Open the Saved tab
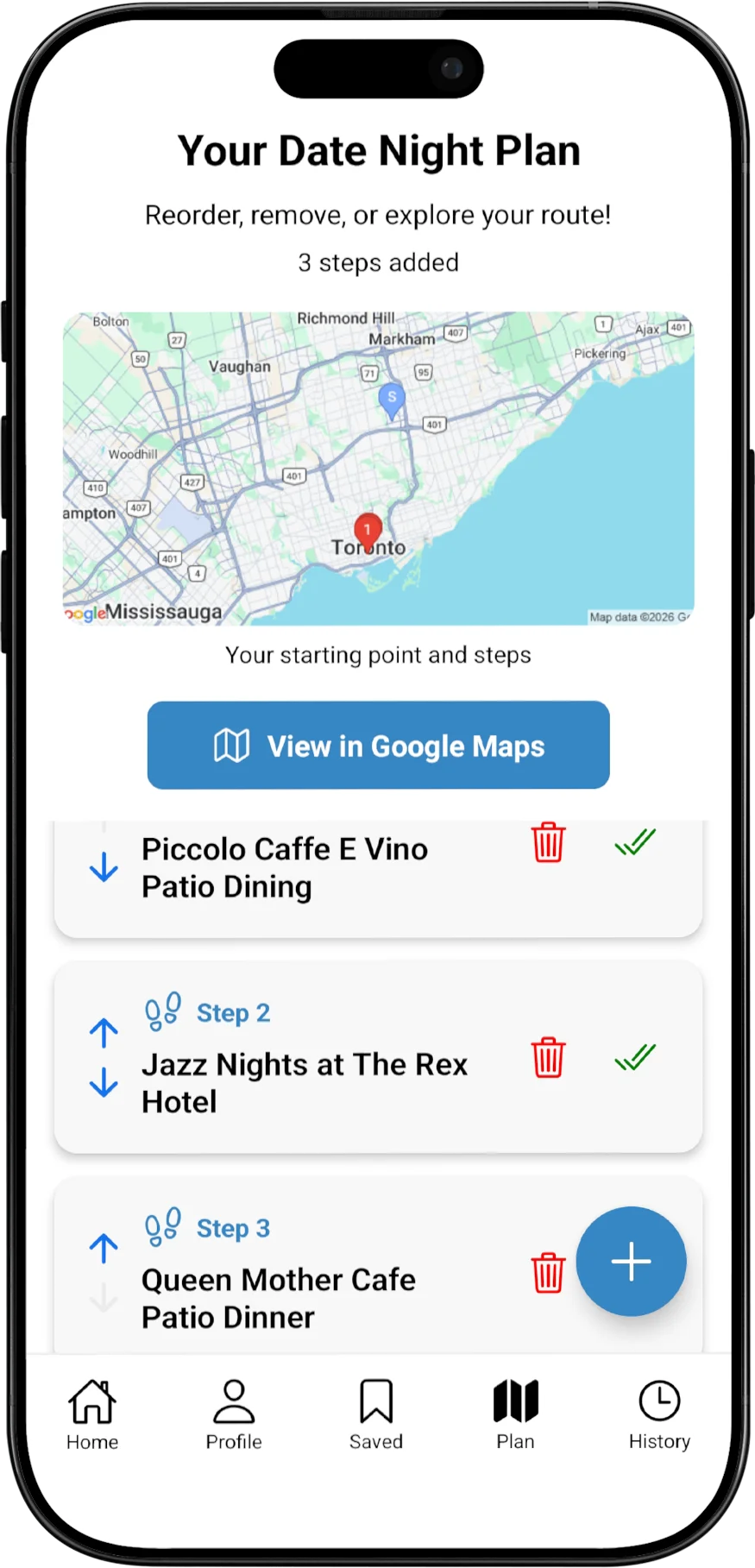Screen dimensions: 755x1568 point(376,1415)
